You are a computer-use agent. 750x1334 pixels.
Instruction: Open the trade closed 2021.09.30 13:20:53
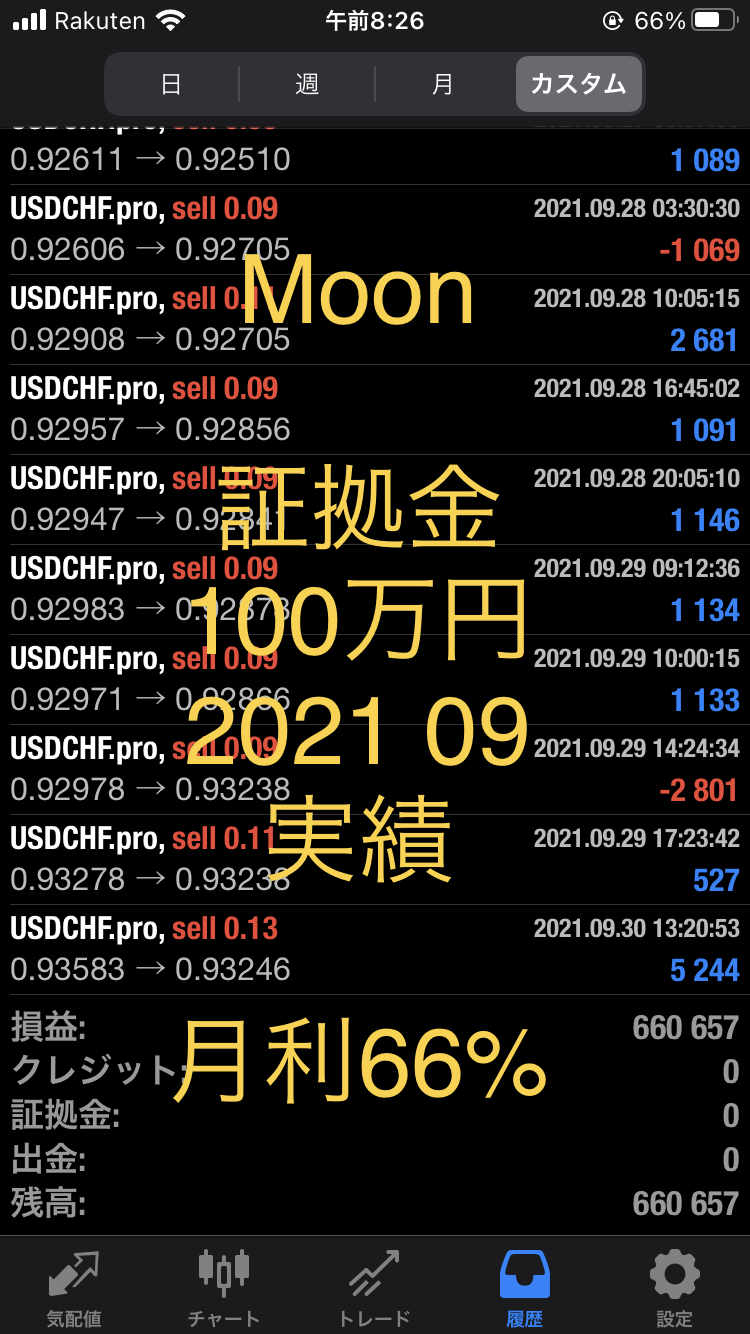375,950
